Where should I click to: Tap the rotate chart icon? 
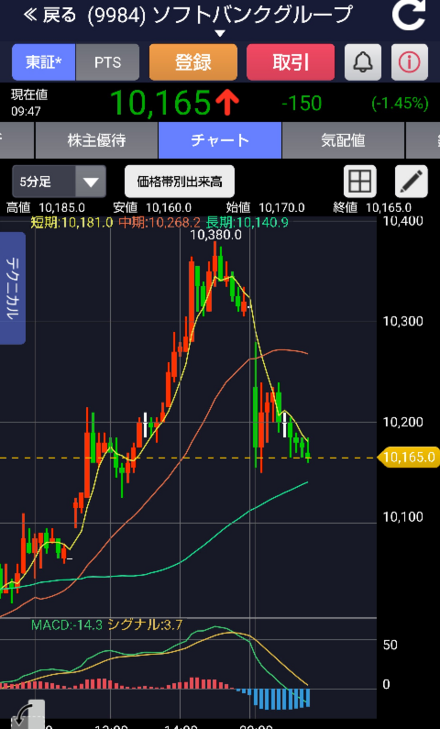(28, 715)
